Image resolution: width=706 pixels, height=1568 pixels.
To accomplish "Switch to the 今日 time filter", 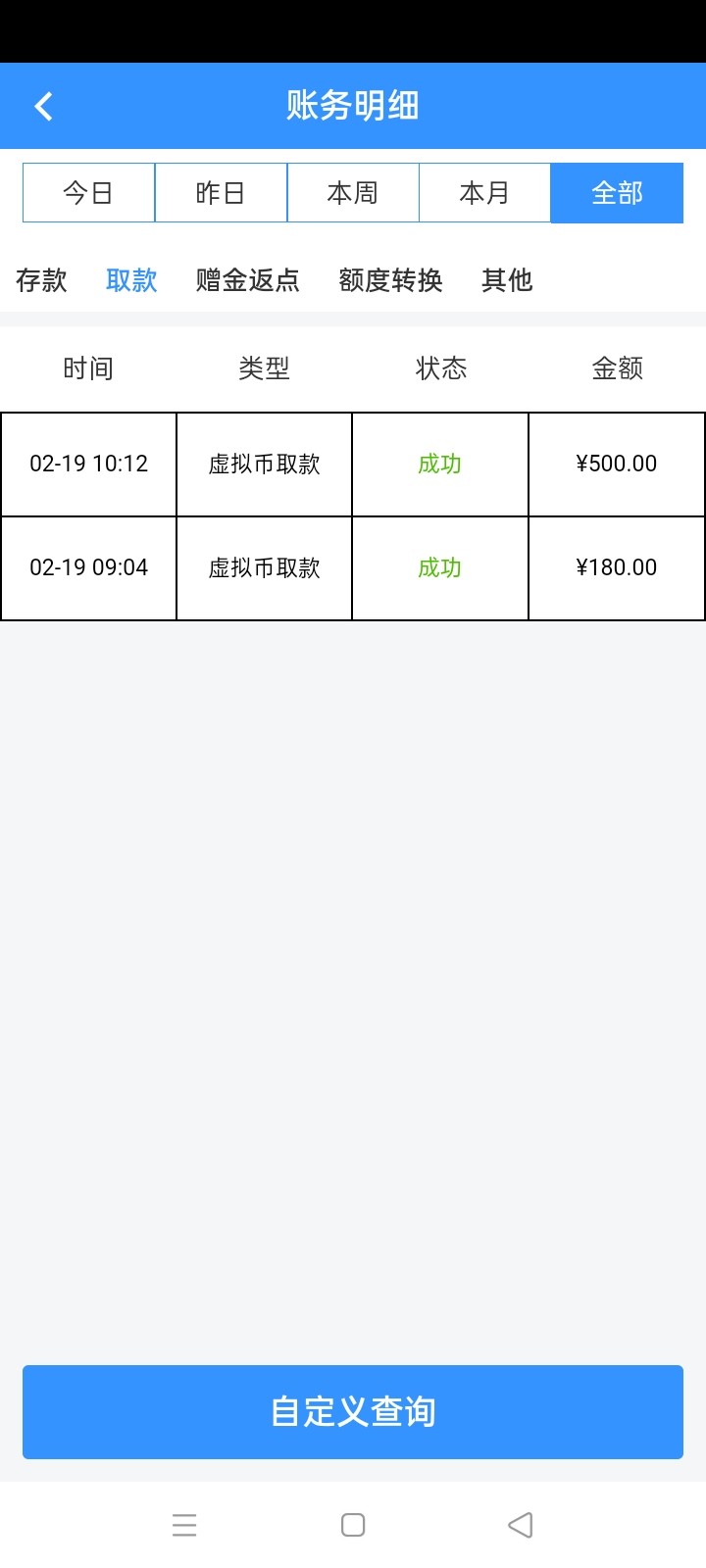I will 88,193.
